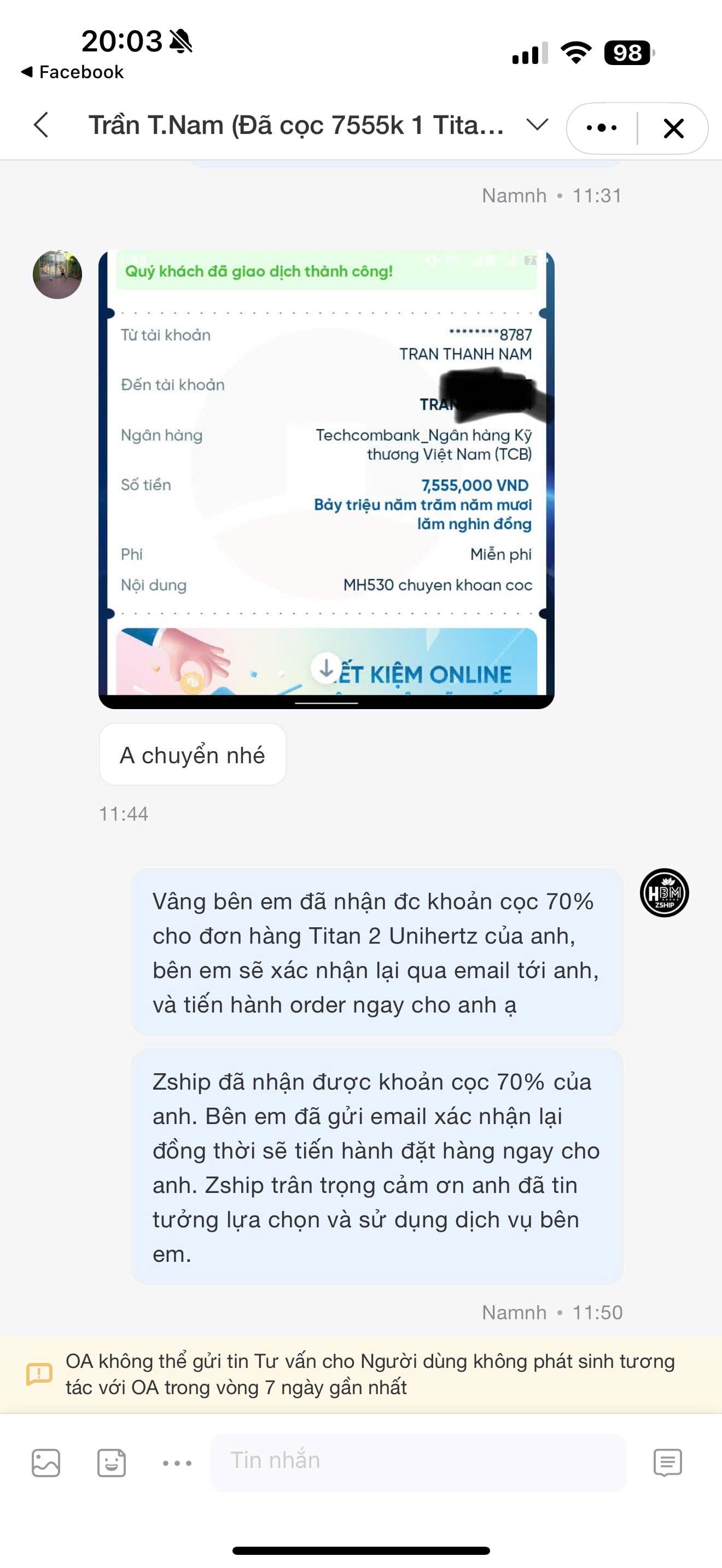Close the mini app with X
The height and width of the screenshot is (1568, 722).
673,128
